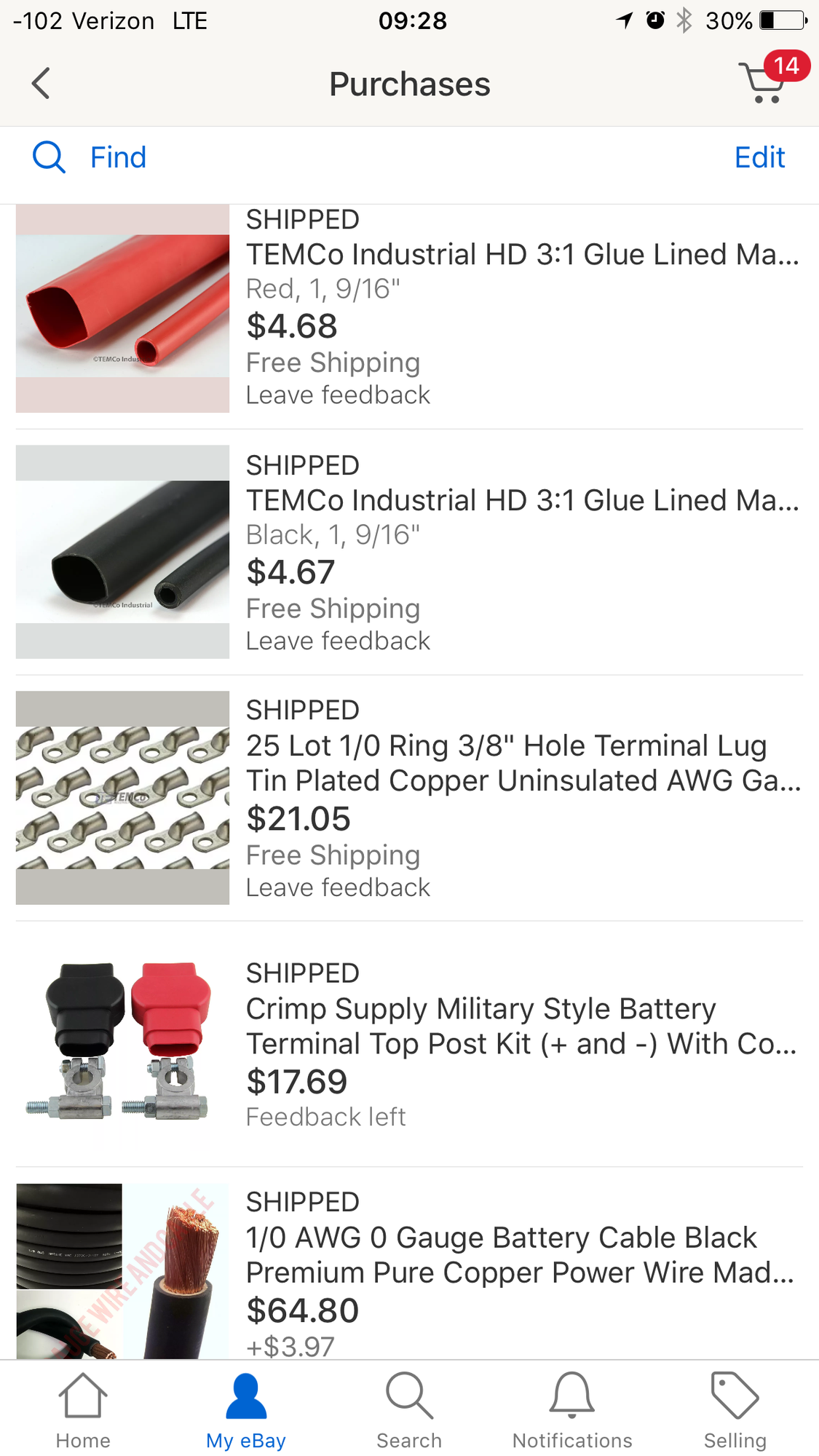Leave feedback for the $4.68 red tubing
The width and height of the screenshot is (819, 1456).
click(x=338, y=395)
